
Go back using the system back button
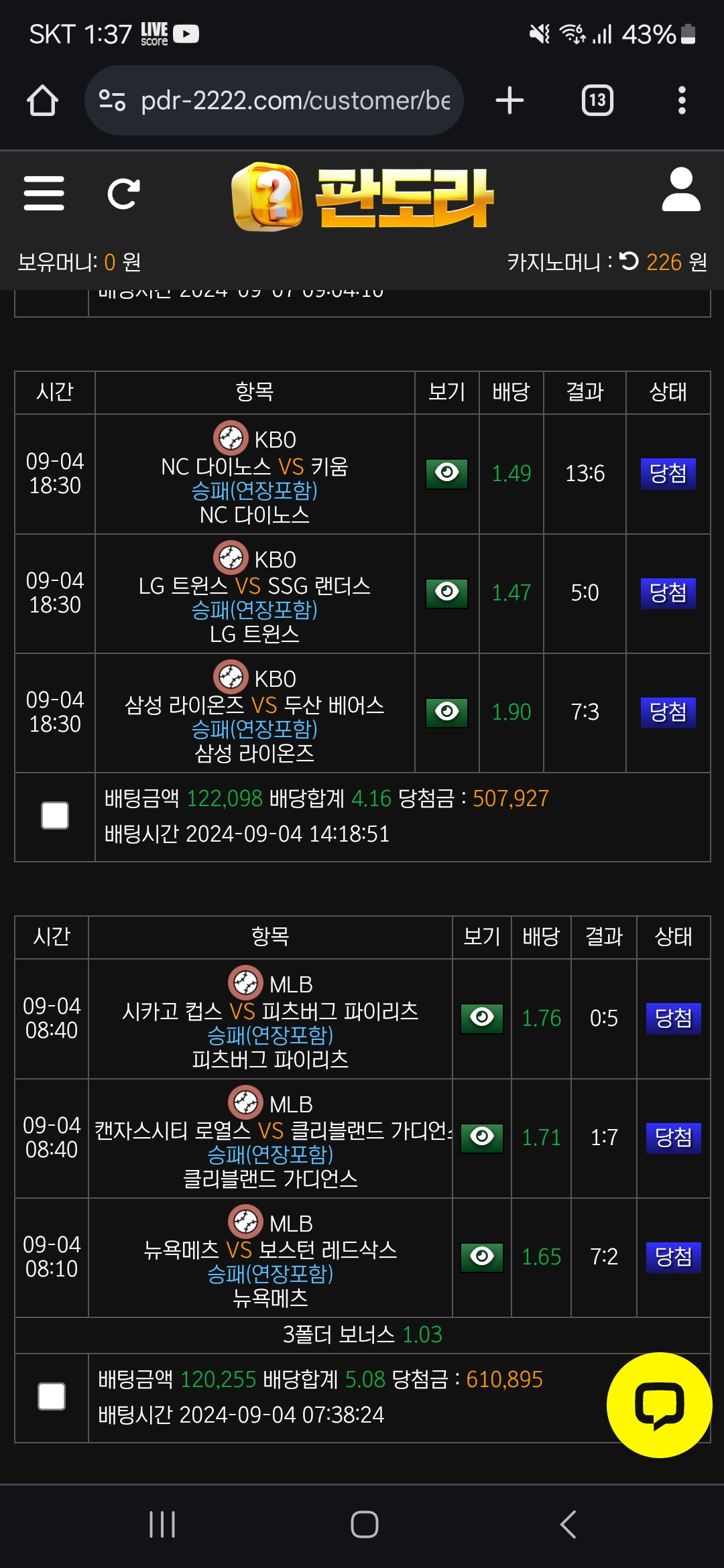click(568, 1524)
